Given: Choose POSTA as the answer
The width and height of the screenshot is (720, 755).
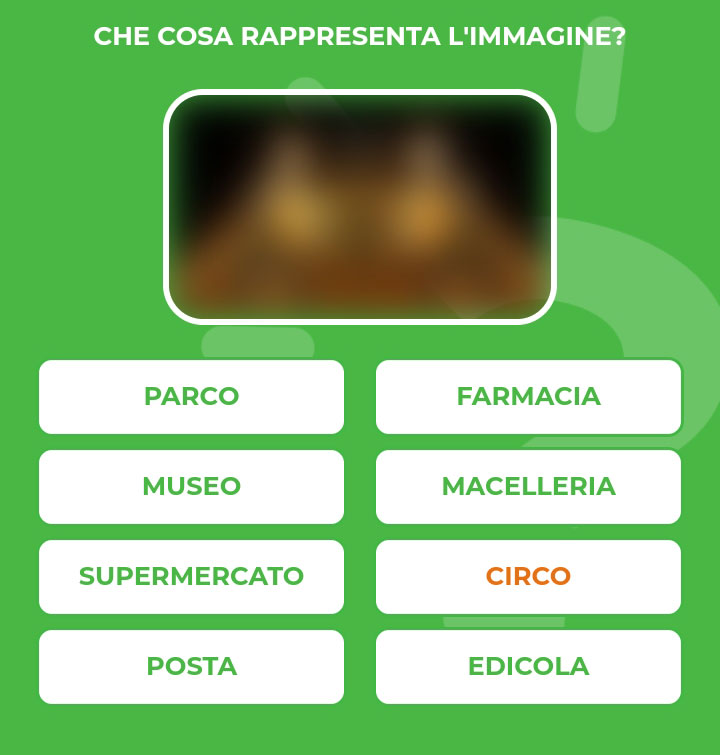Looking at the screenshot, I should point(191,667).
